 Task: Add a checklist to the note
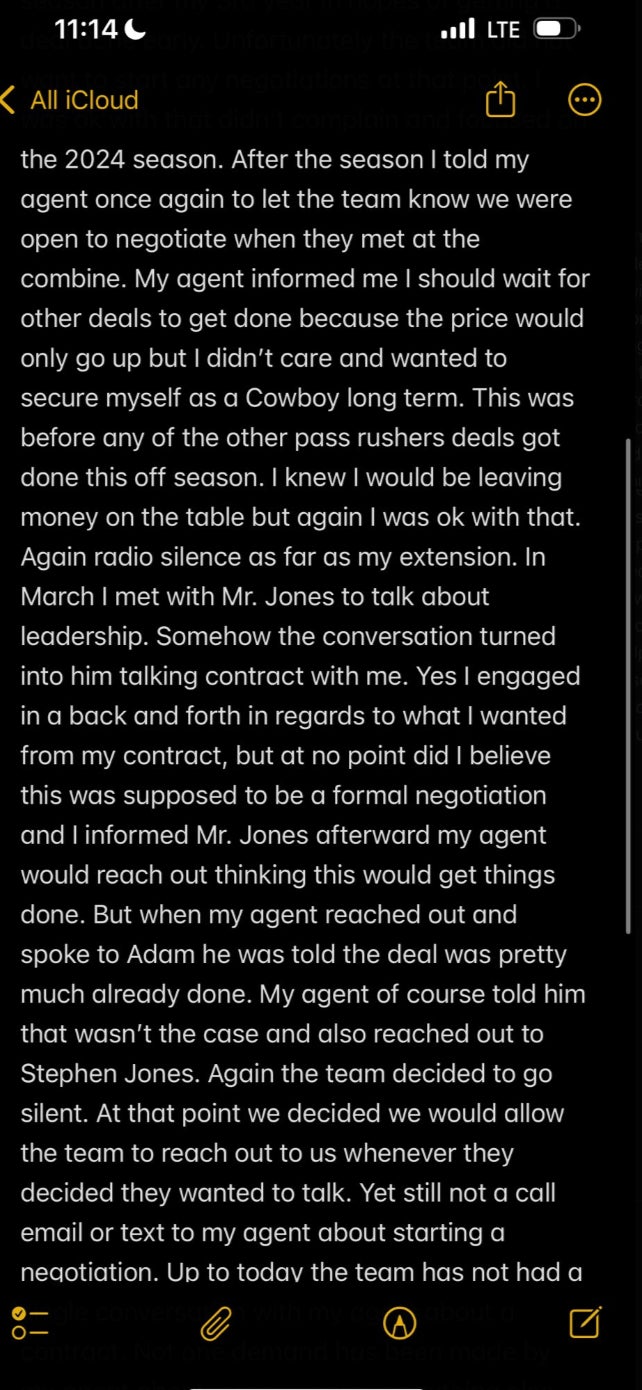30,1323
